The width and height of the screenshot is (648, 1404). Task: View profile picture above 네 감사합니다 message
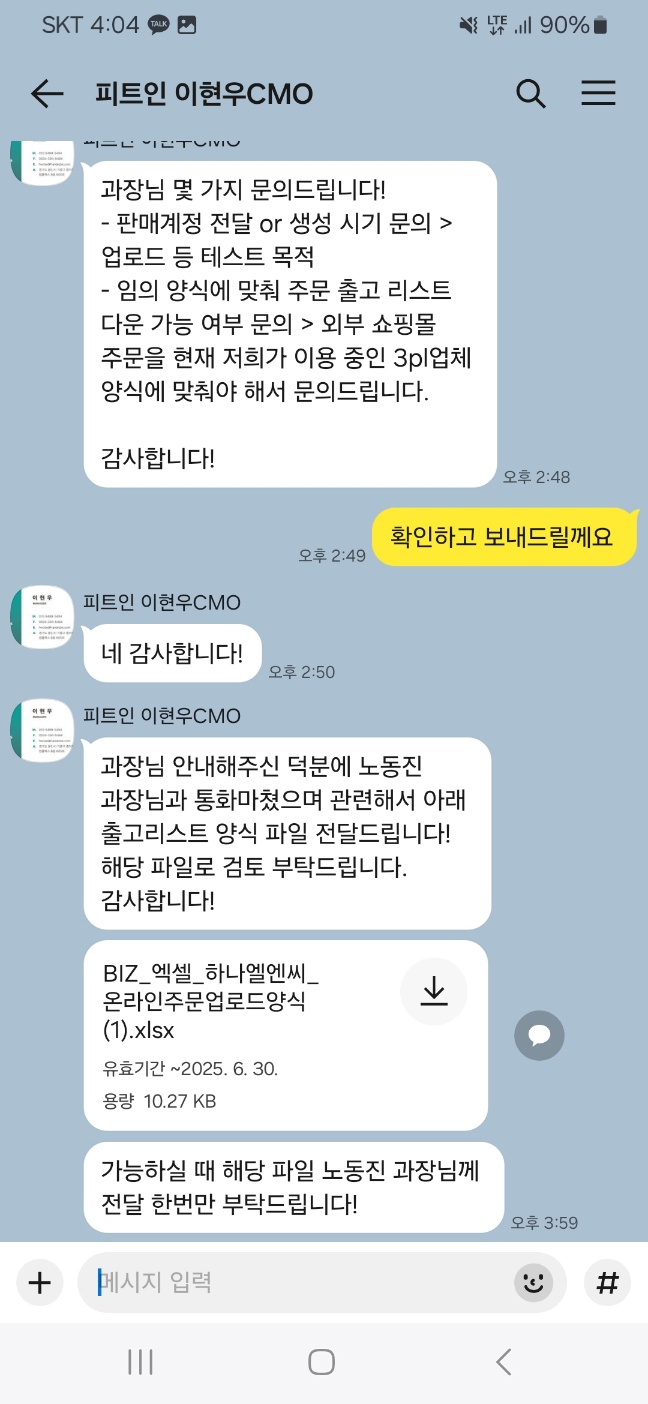pos(41,618)
